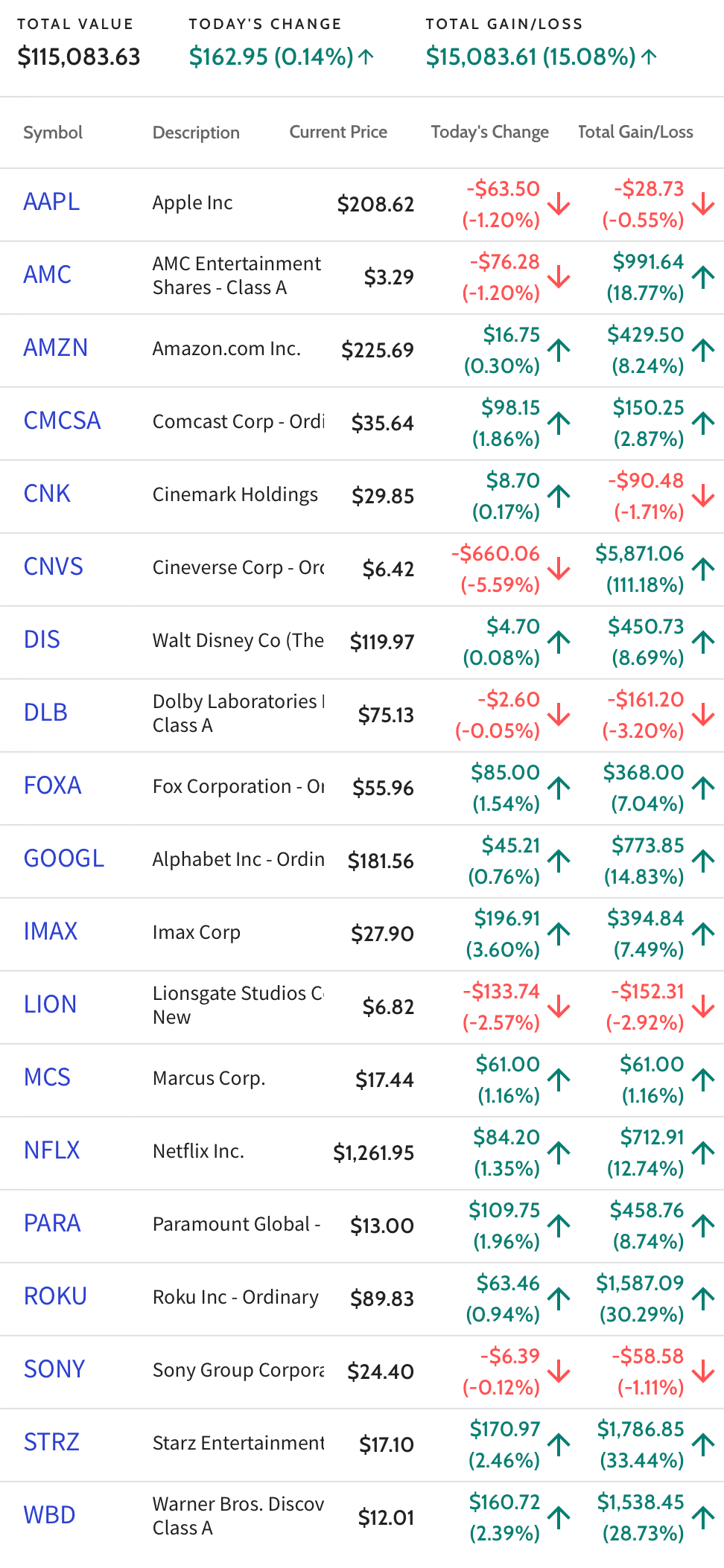Open the MCS symbol link
Viewport: 724px width, 1568px height.
[x=47, y=1077]
